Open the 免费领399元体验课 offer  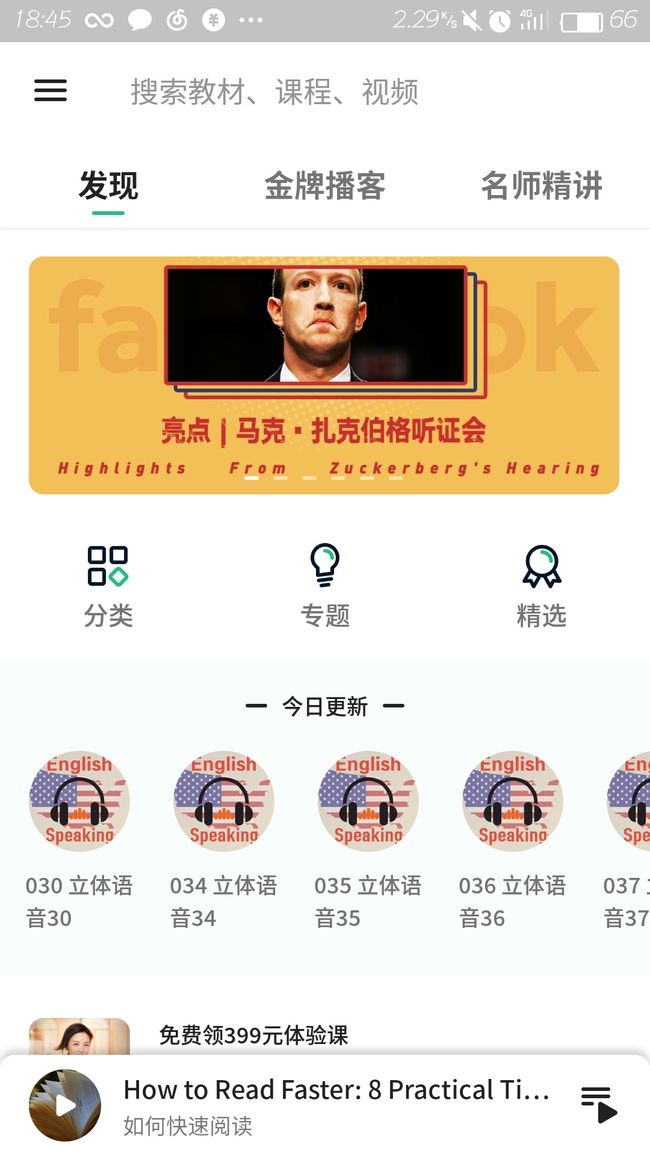[x=254, y=1035]
